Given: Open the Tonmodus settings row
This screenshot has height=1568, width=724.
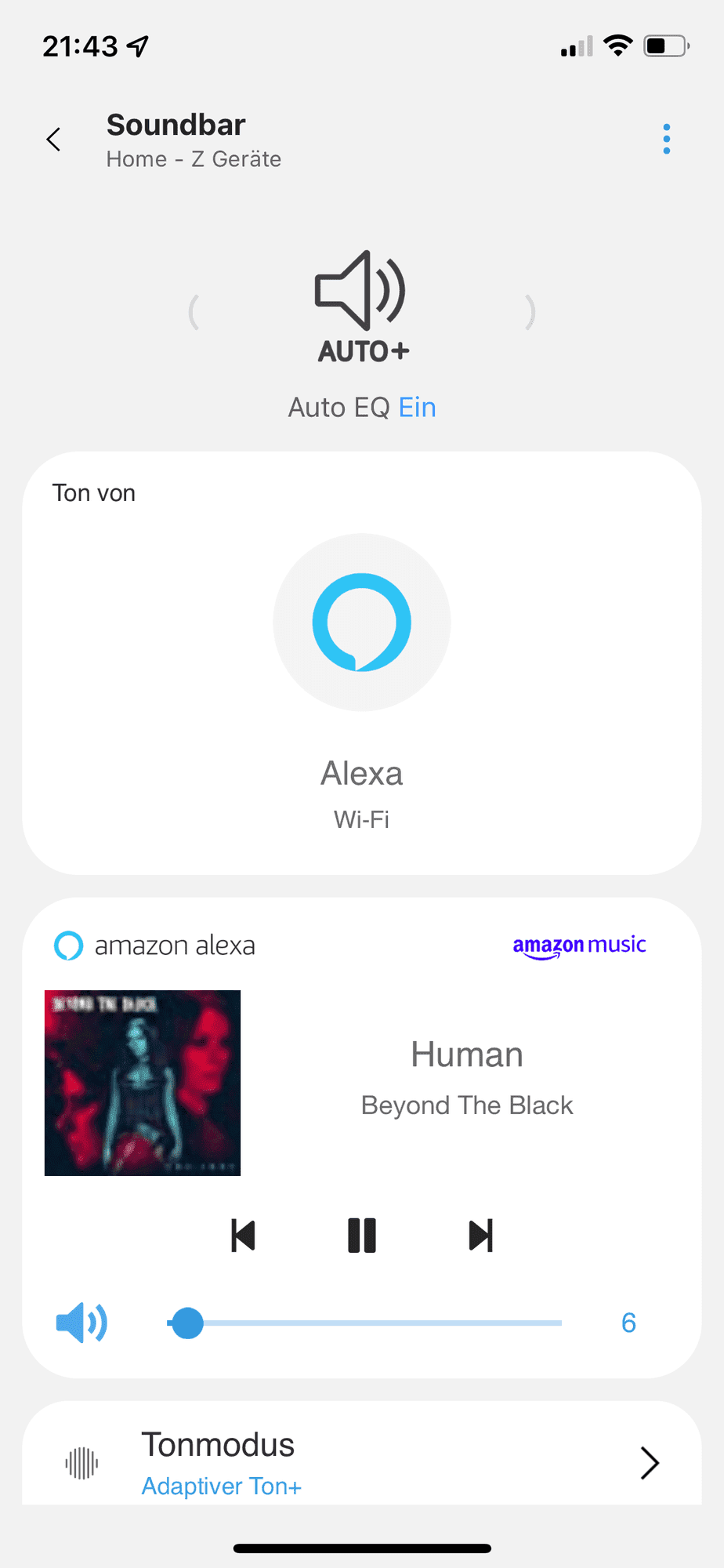Looking at the screenshot, I should click(x=362, y=1463).
